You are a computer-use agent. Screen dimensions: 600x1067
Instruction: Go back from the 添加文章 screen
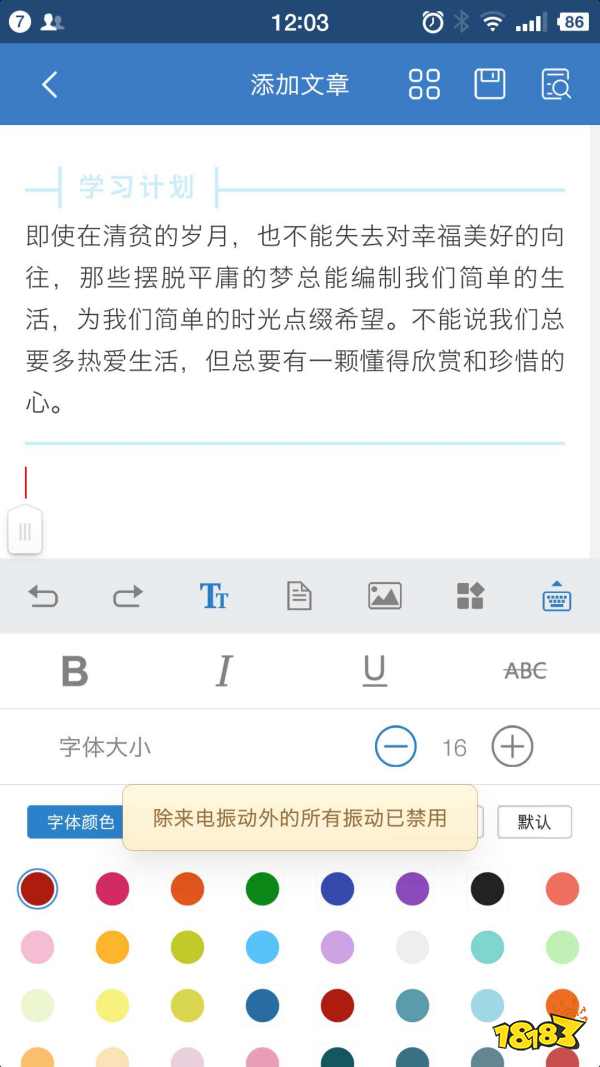click(50, 85)
